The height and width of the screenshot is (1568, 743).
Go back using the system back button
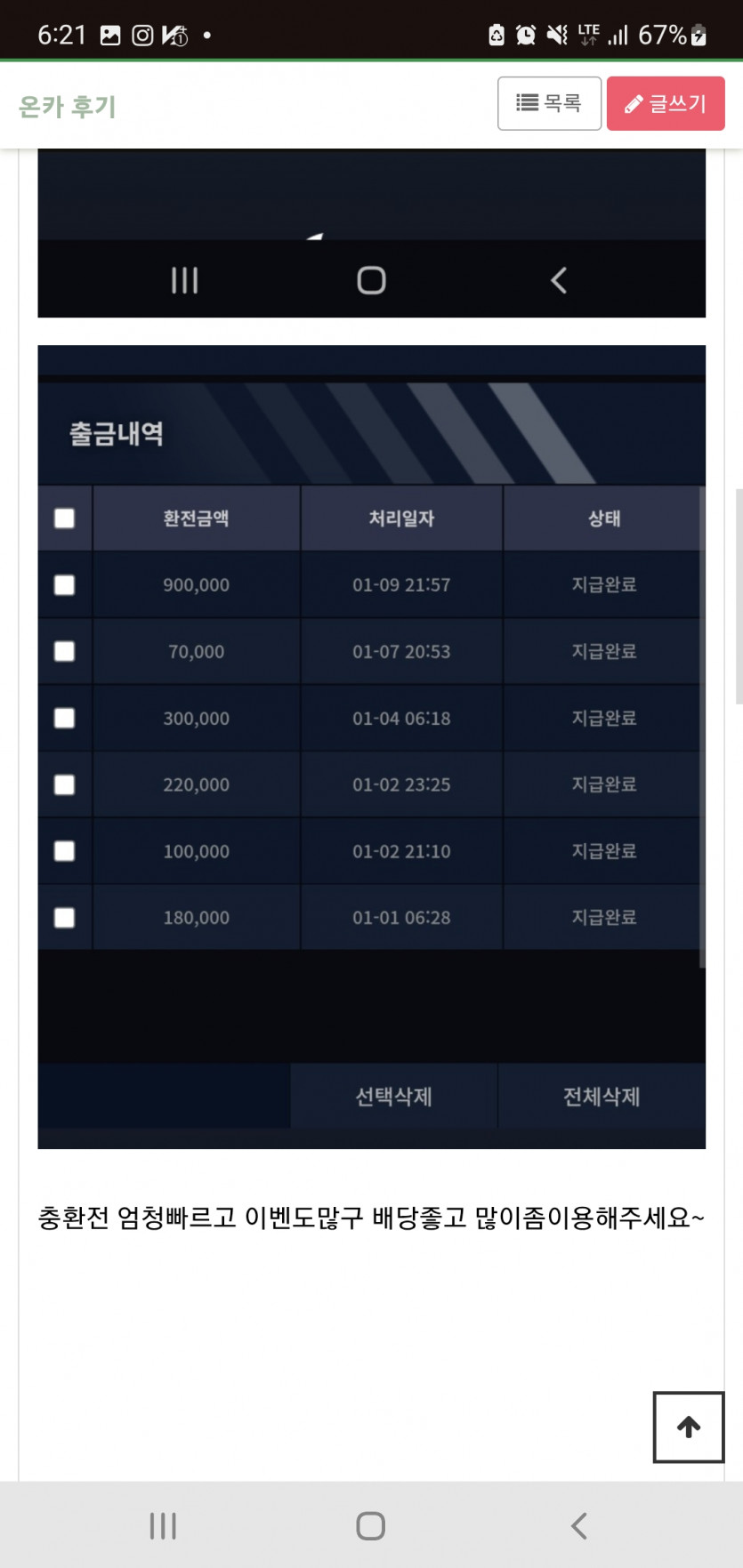point(579,1526)
